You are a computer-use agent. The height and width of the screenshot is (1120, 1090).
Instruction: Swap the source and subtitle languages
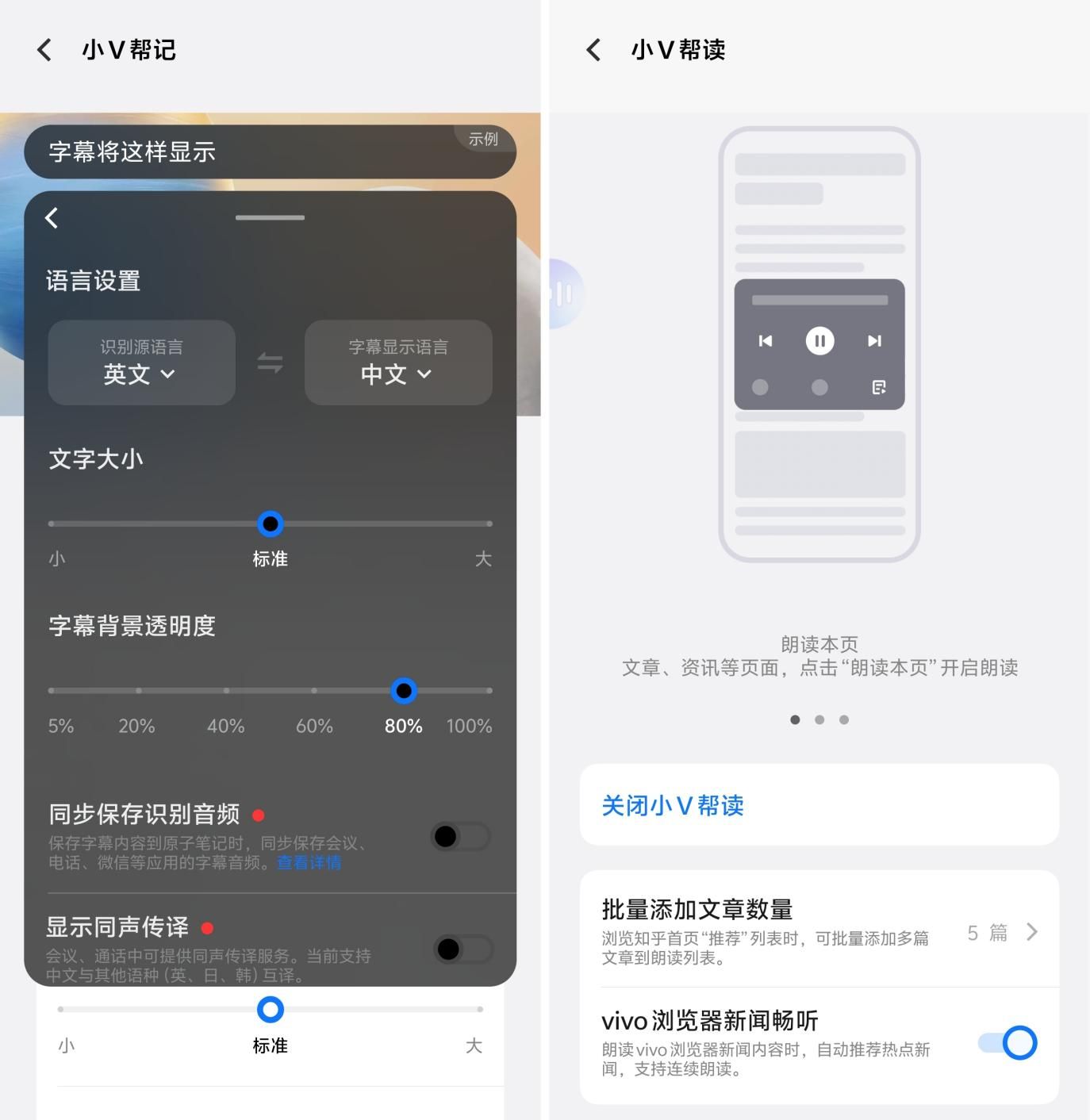click(270, 363)
